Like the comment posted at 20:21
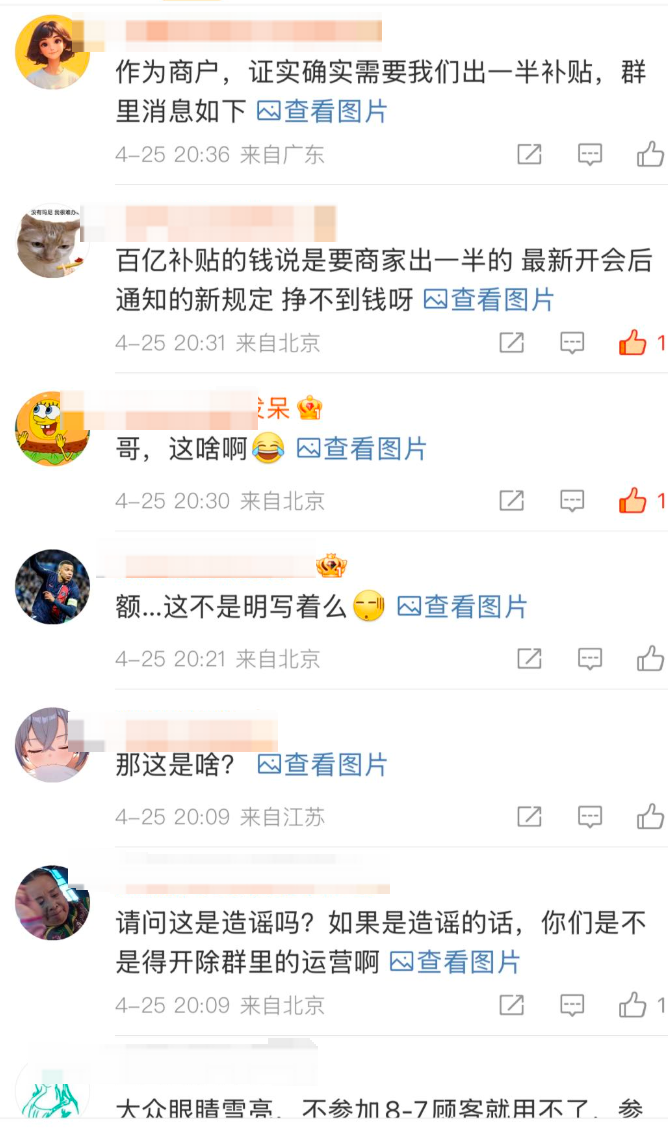The height and width of the screenshot is (1130, 668). click(650, 659)
